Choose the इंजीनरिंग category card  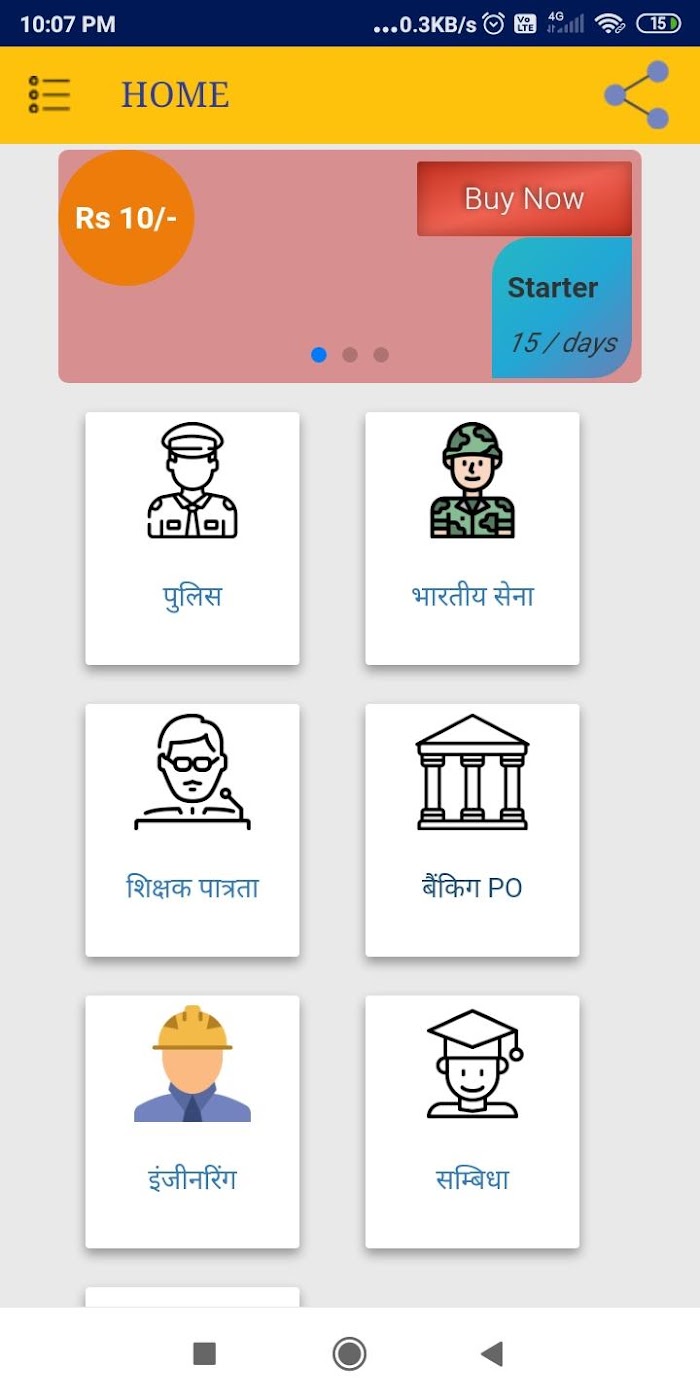click(192, 1121)
